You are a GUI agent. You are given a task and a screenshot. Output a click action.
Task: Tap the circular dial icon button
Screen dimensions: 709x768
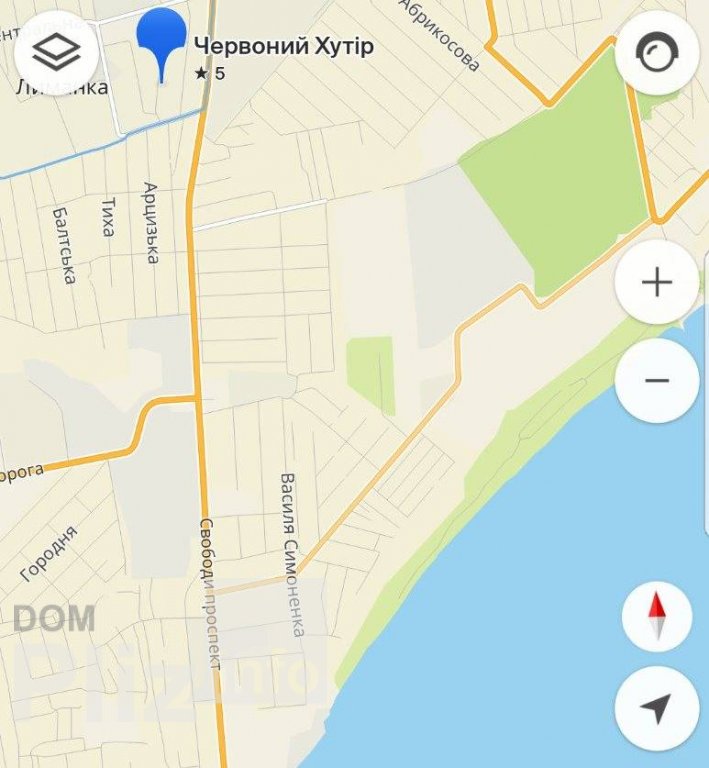[x=656, y=54]
